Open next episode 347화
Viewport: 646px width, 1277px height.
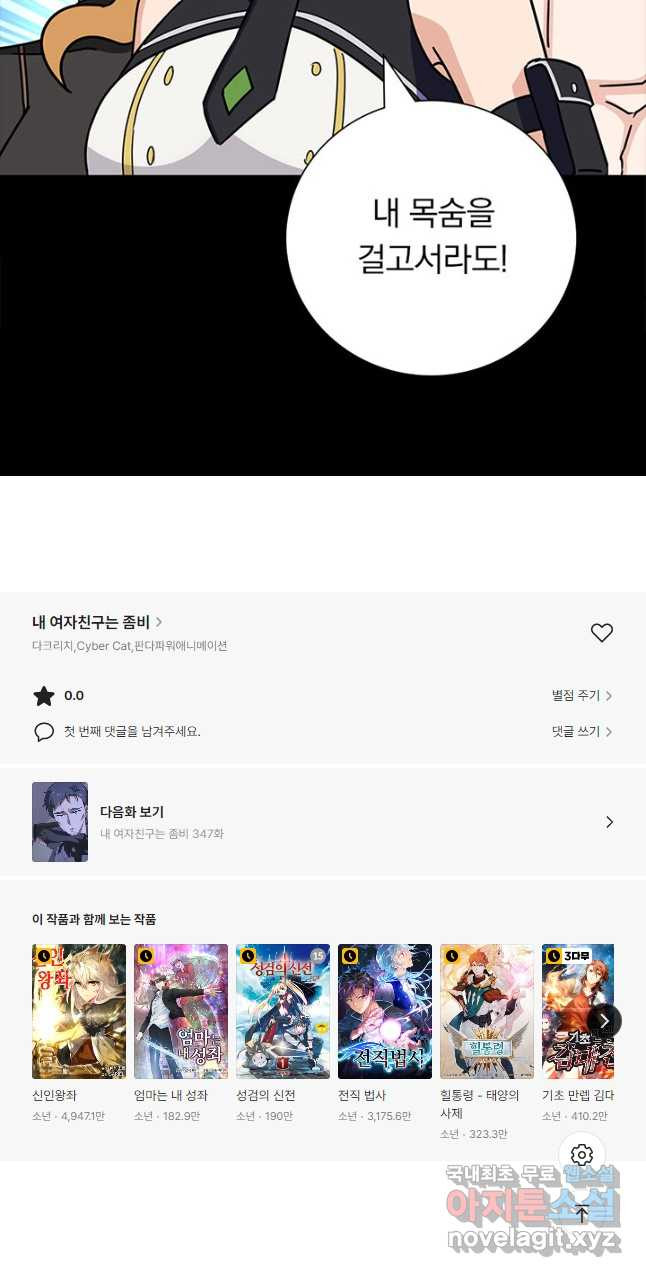pos(322,822)
